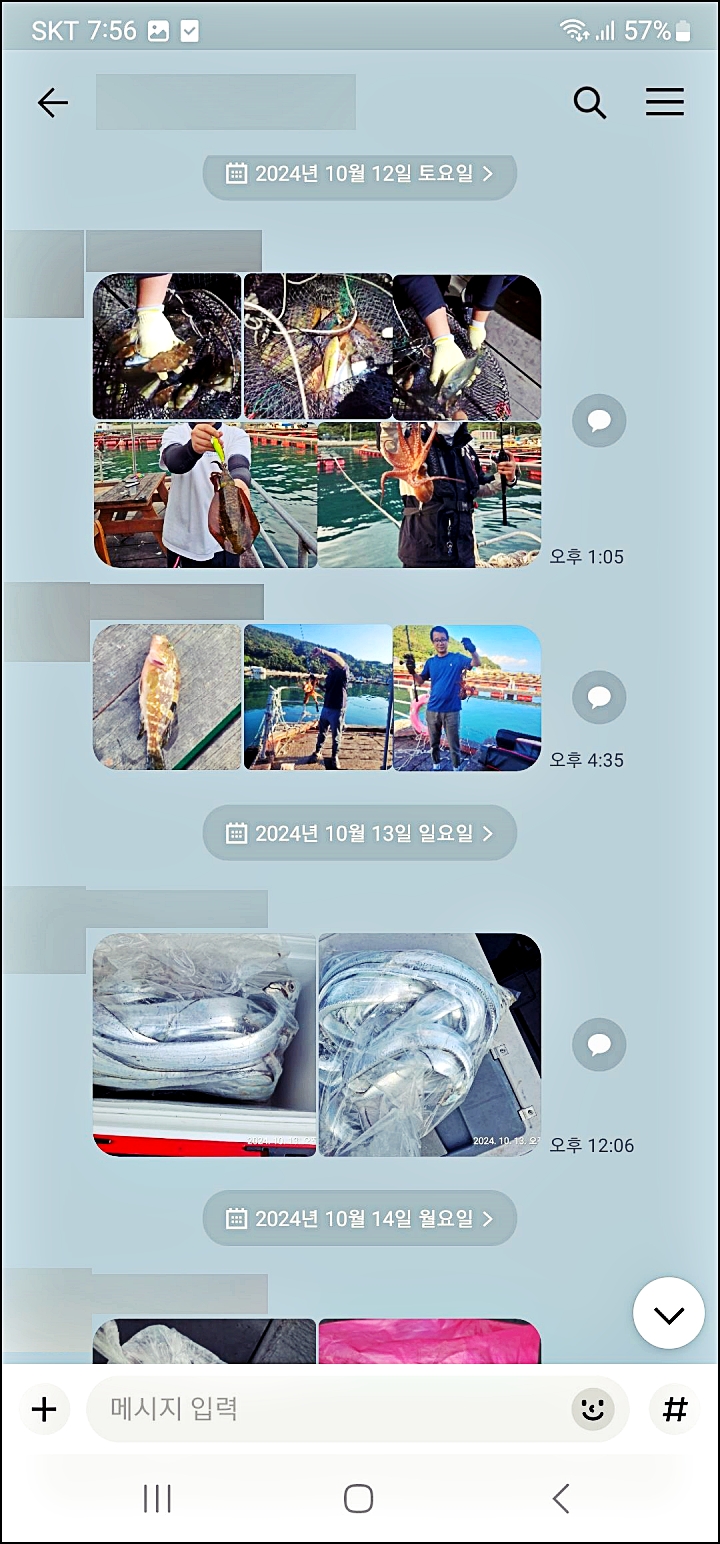
Task: Reply to the photos sent at 오후 4:35
Action: pos(599,697)
